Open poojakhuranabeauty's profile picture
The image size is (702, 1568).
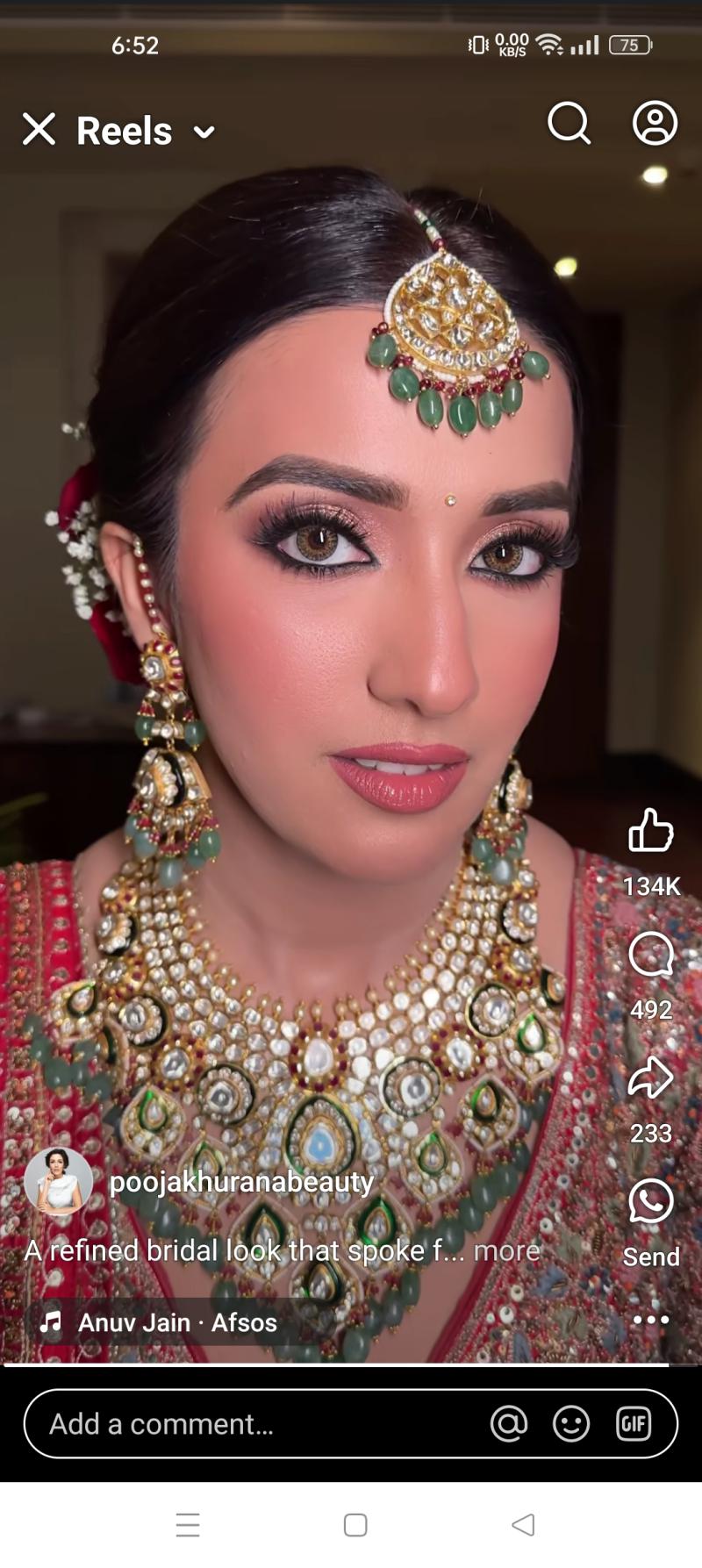(58, 1181)
